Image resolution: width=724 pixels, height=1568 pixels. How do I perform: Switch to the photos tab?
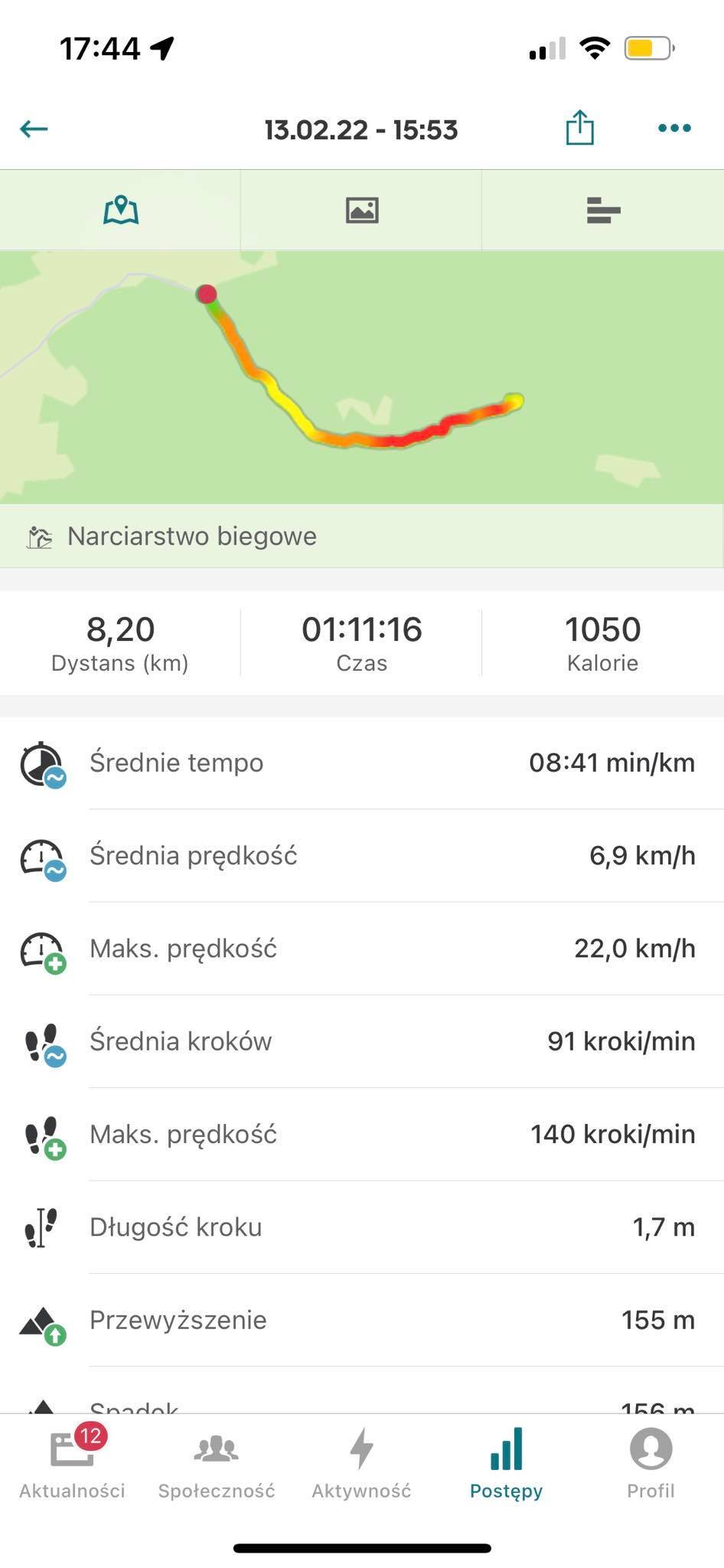(362, 210)
